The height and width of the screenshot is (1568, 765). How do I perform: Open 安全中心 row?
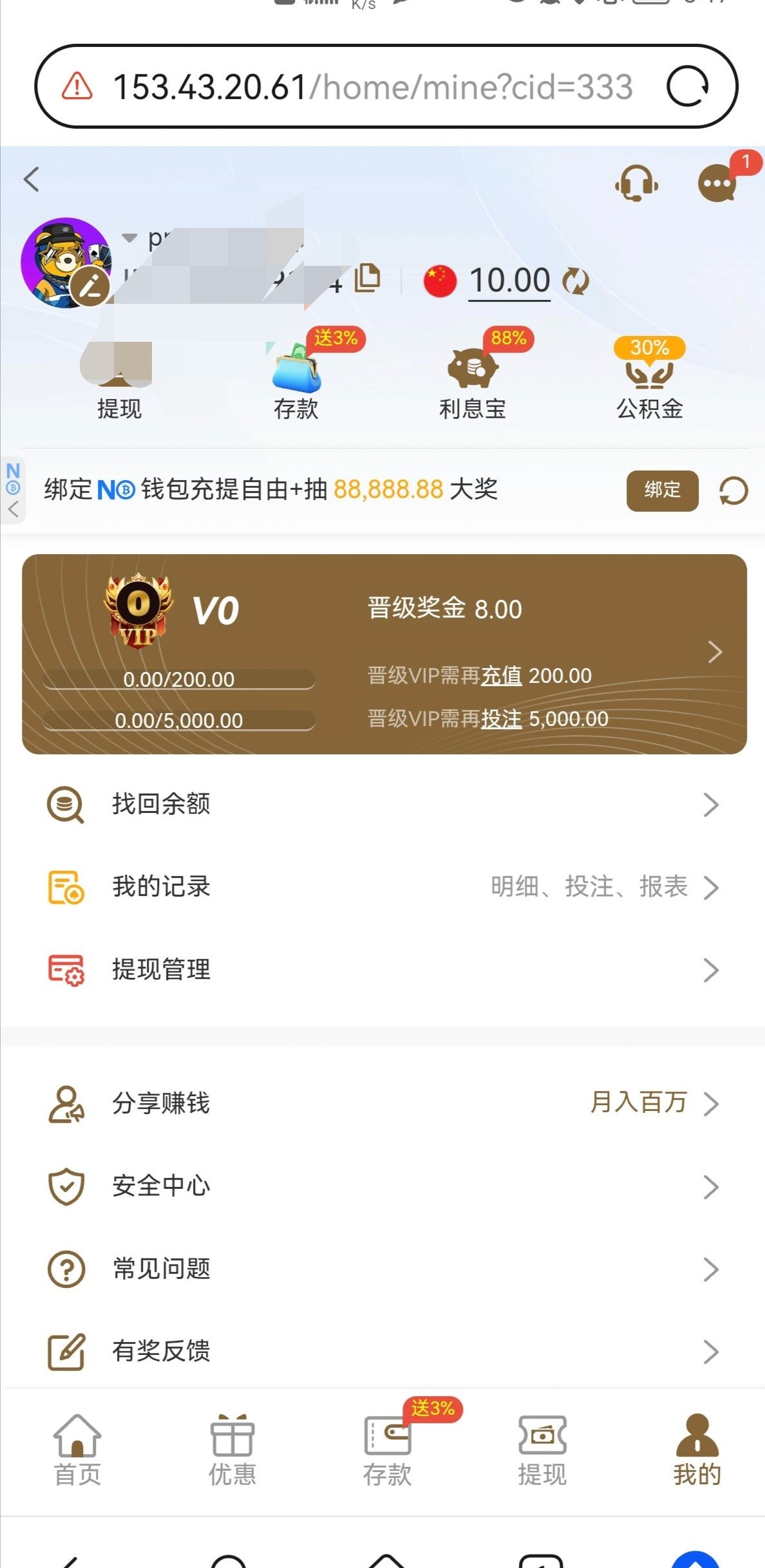click(382, 1186)
